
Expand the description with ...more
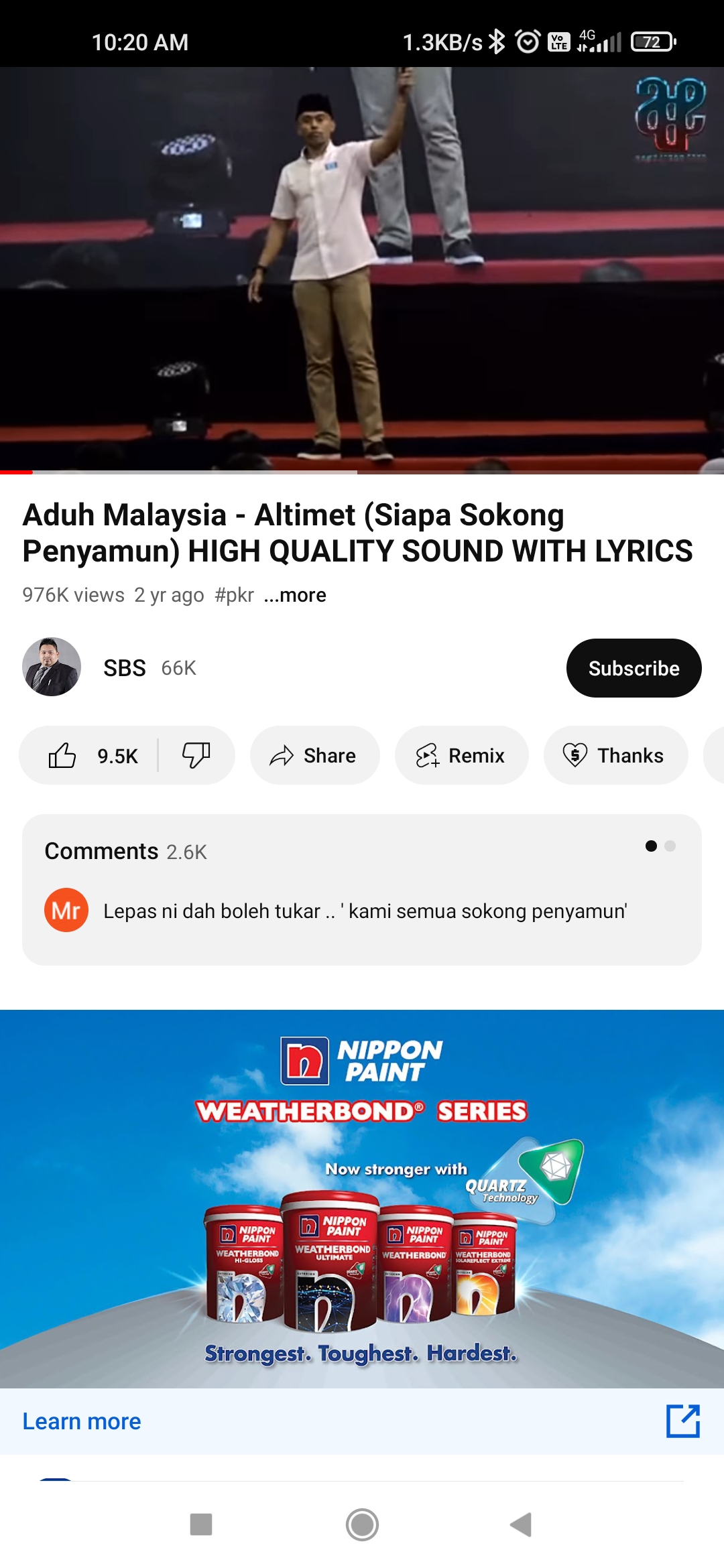[295, 595]
